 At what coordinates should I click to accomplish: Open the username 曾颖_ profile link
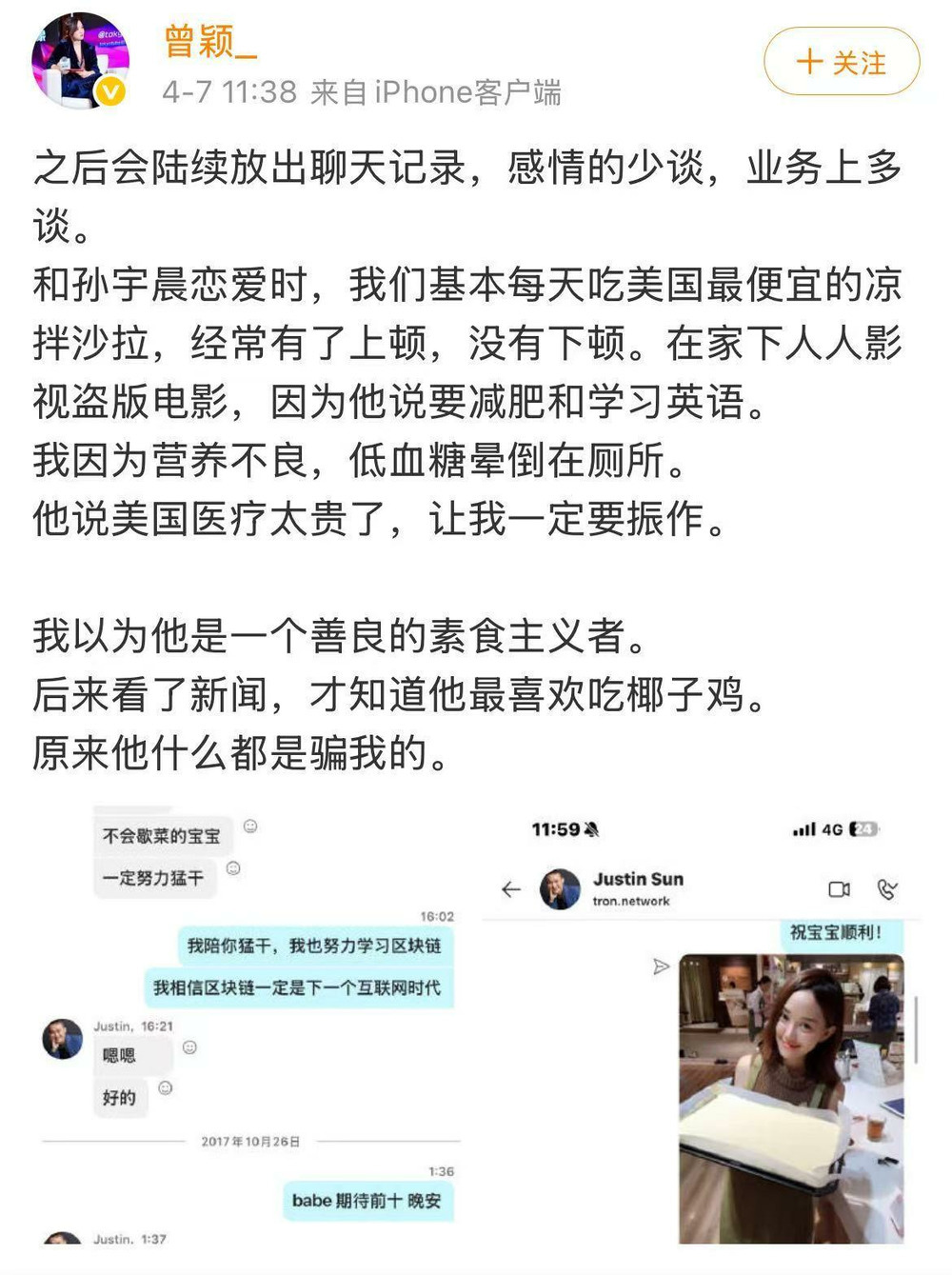tap(210, 40)
